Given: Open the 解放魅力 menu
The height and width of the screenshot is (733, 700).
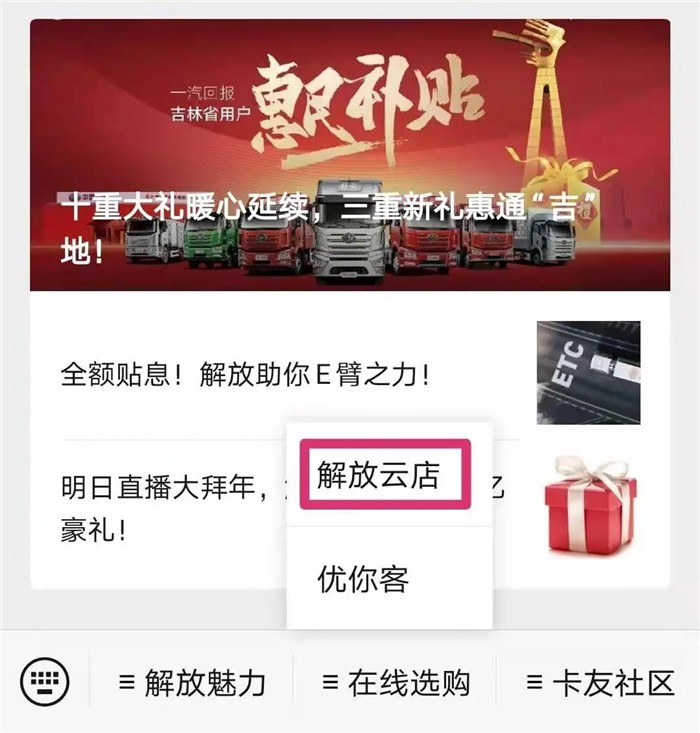Looking at the screenshot, I should 193,684.
